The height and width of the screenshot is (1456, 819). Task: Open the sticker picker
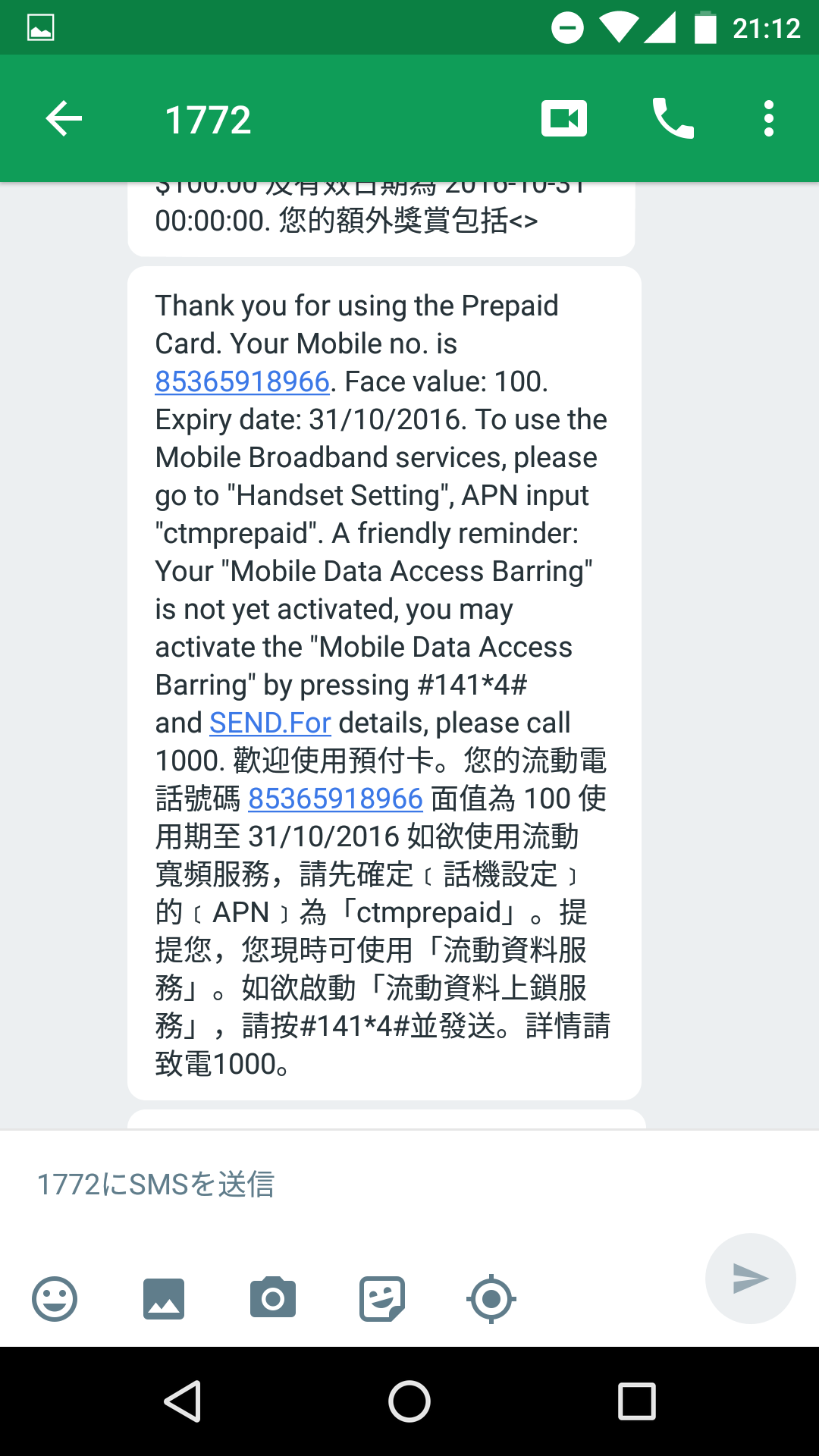coord(382,1299)
